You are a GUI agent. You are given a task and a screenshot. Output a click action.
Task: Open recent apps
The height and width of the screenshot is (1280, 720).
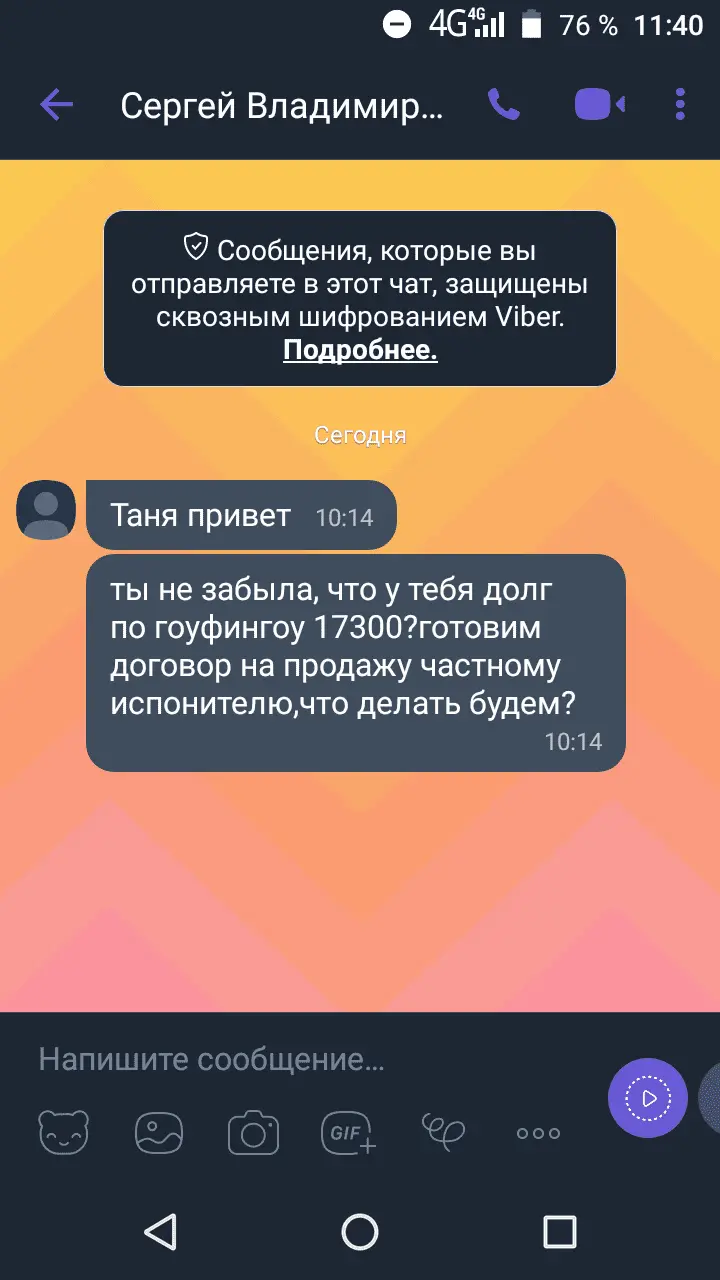pyautogui.click(x=559, y=1231)
